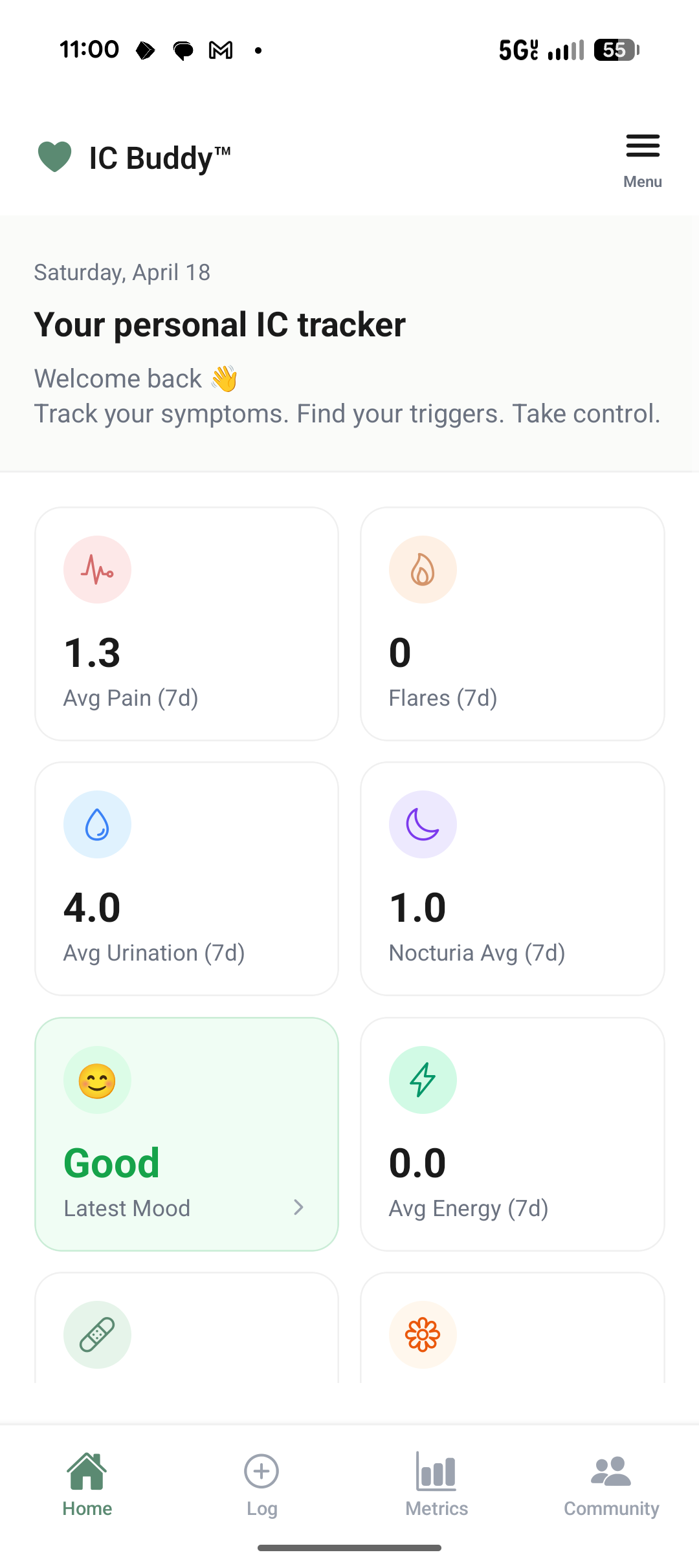This screenshot has height=1568, width=699.
Task: Click the IC Buddy heart logo
Action: [x=54, y=155]
